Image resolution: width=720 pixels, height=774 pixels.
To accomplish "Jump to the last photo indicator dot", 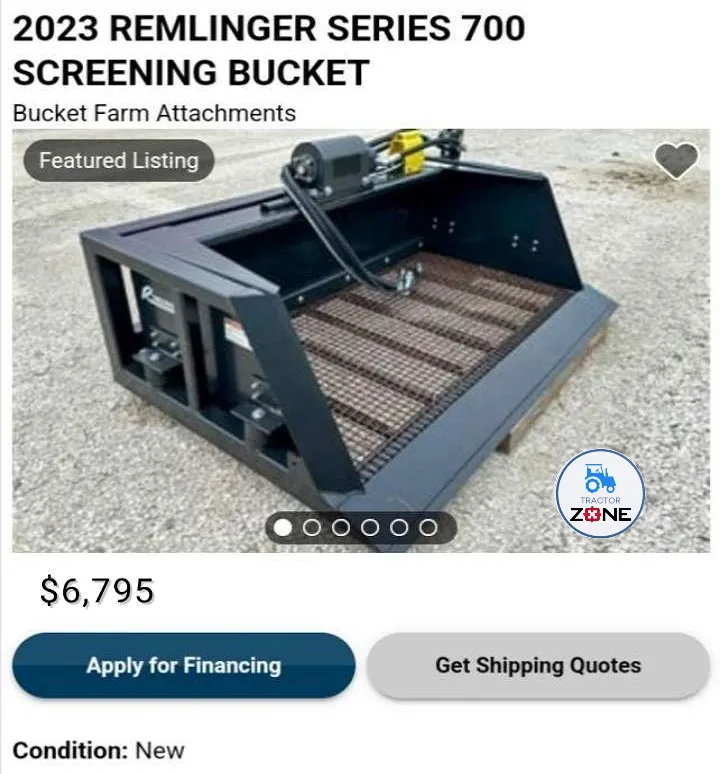I will [x=428, y=527].
